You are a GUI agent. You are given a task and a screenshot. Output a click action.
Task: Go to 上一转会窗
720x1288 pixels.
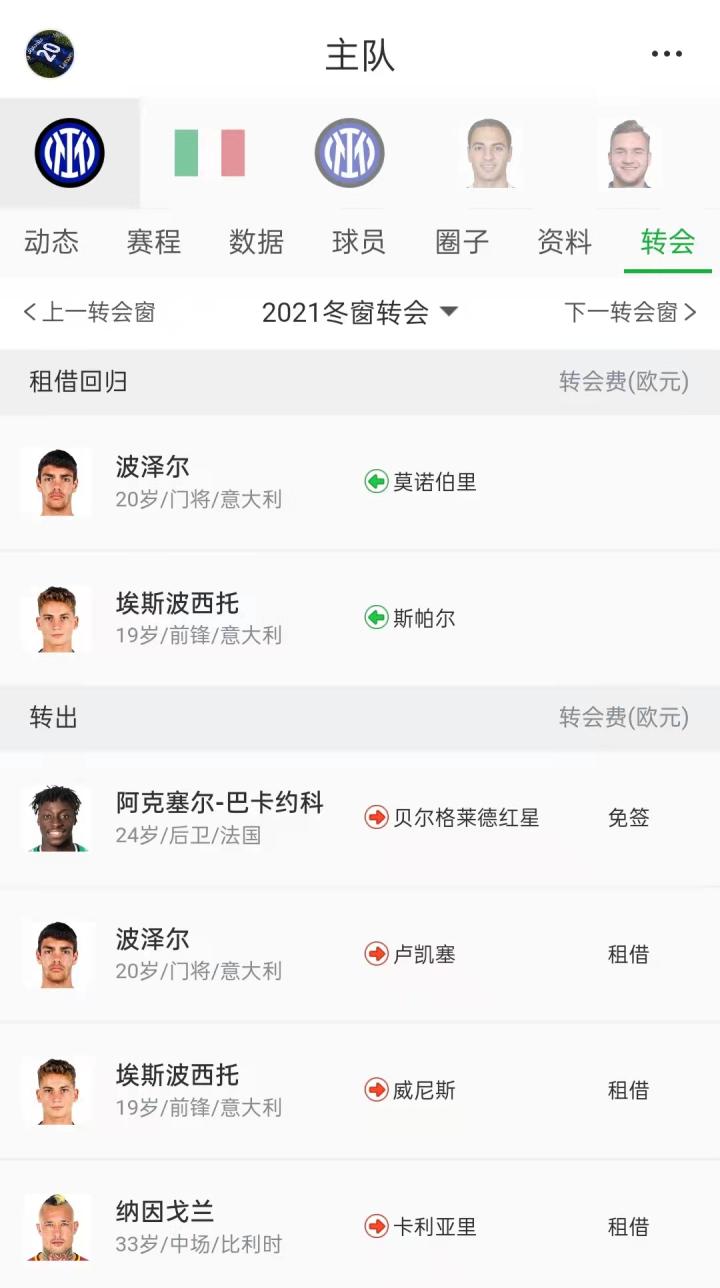(x=90, y=312)
